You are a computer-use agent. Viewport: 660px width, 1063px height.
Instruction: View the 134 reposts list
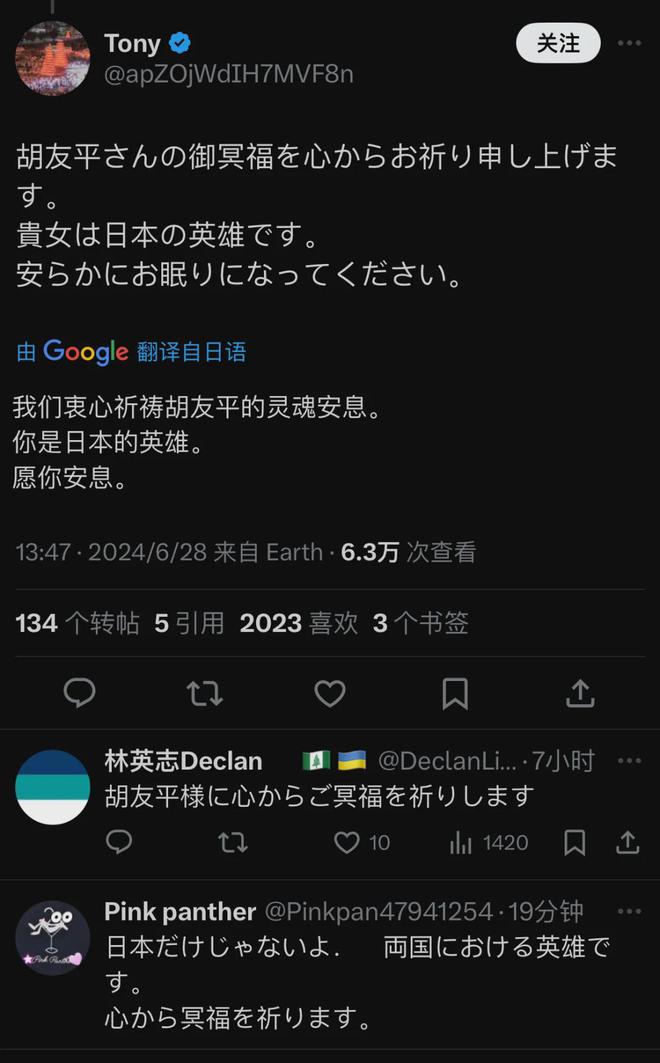click(x=77, y=623)
